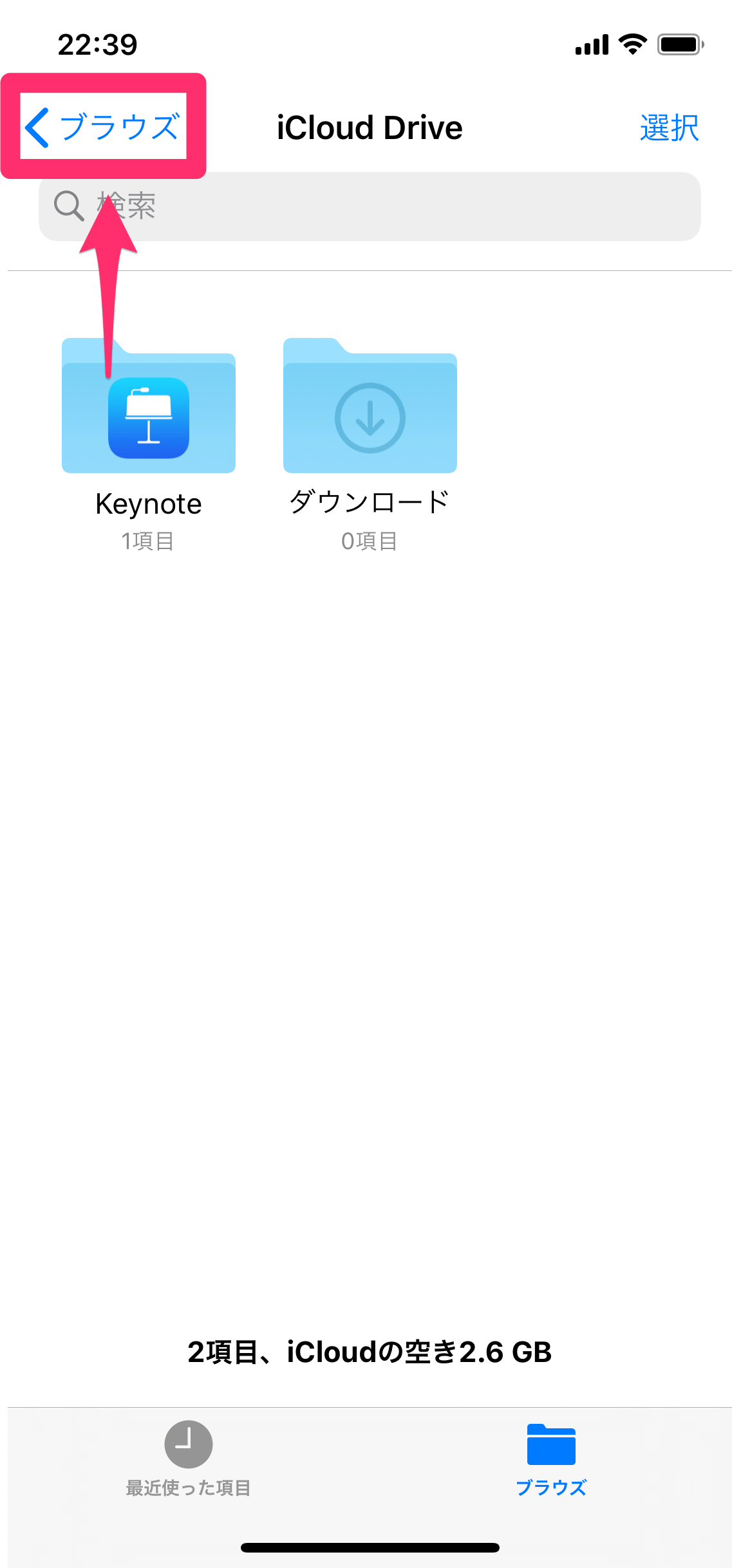Tap the blue folder icon above ブラウズ
The width and height of the screenshot is (732, 1568).
pyautogui.click(x=551, y=1442)
